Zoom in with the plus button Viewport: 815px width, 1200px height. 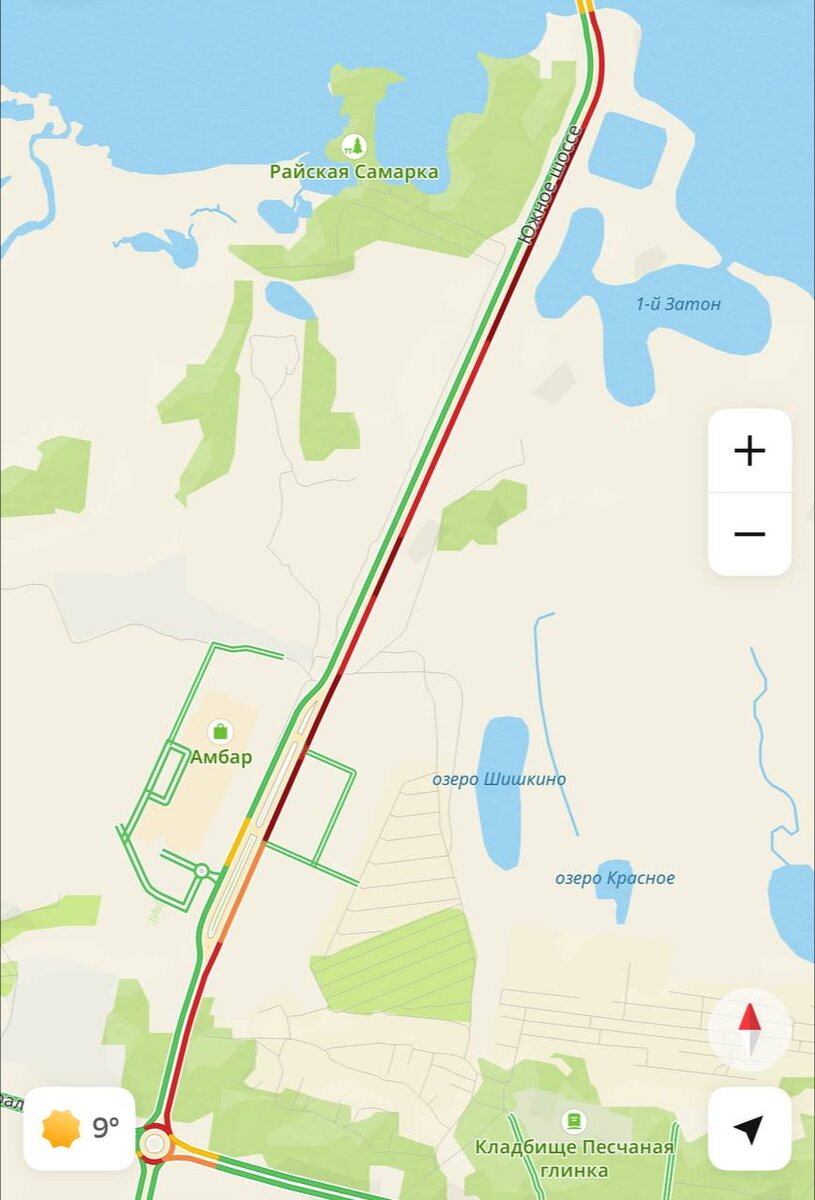point(749,451)
